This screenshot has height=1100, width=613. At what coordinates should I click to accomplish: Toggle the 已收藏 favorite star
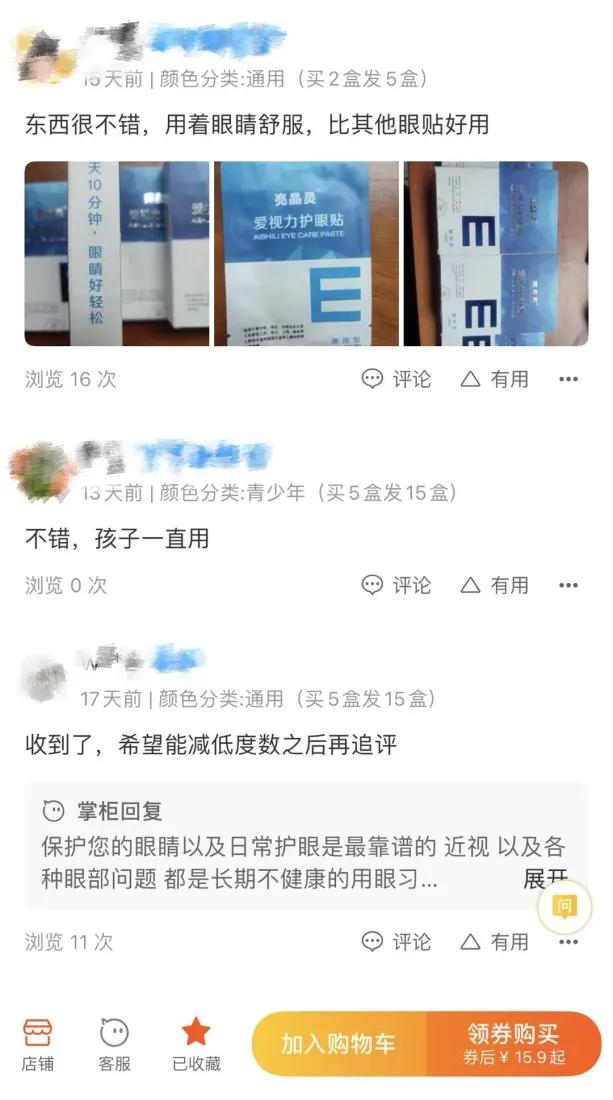pyautogui.click(x=196, y=1044)
